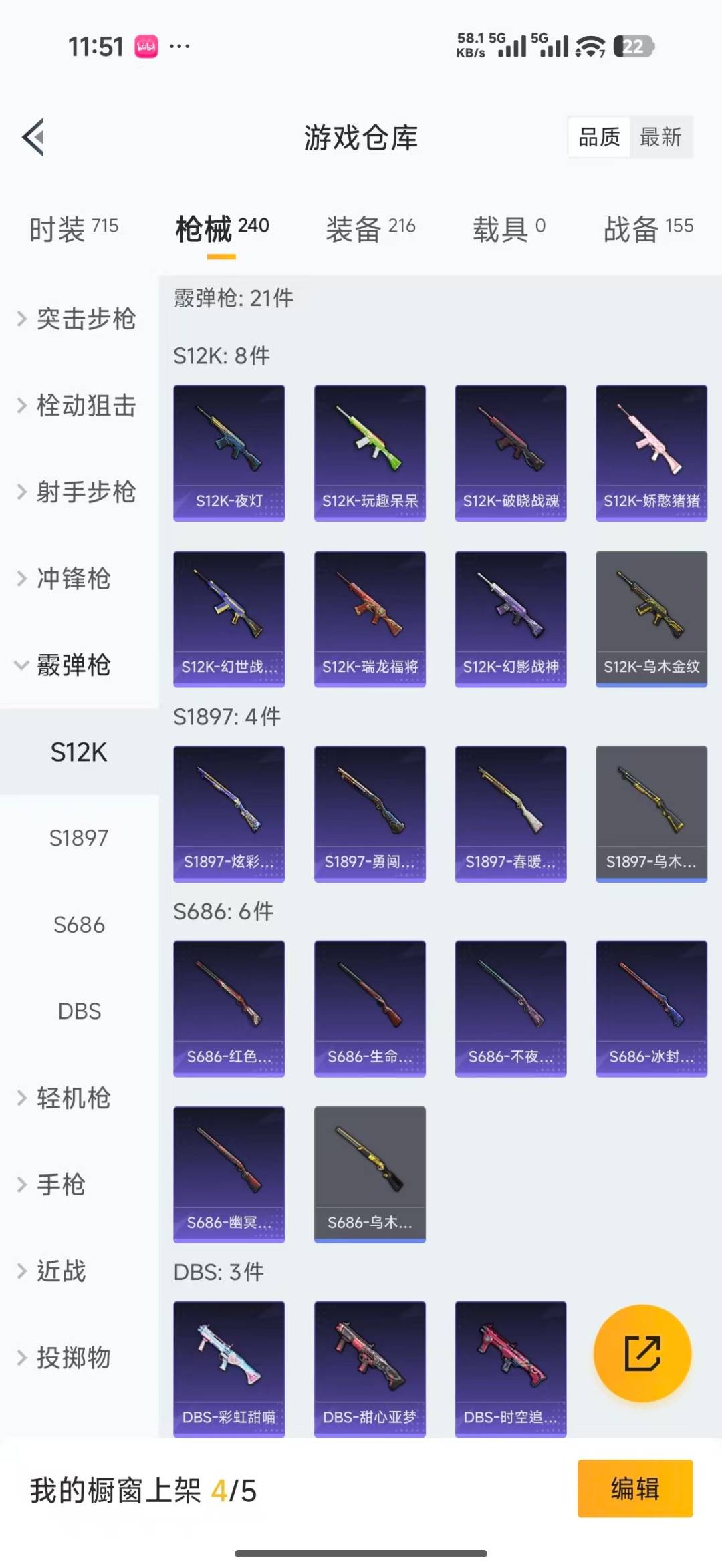Screen dimensions: 722x1568
Task: Select DBS in the sidebar
Action: coord(80,1011)
